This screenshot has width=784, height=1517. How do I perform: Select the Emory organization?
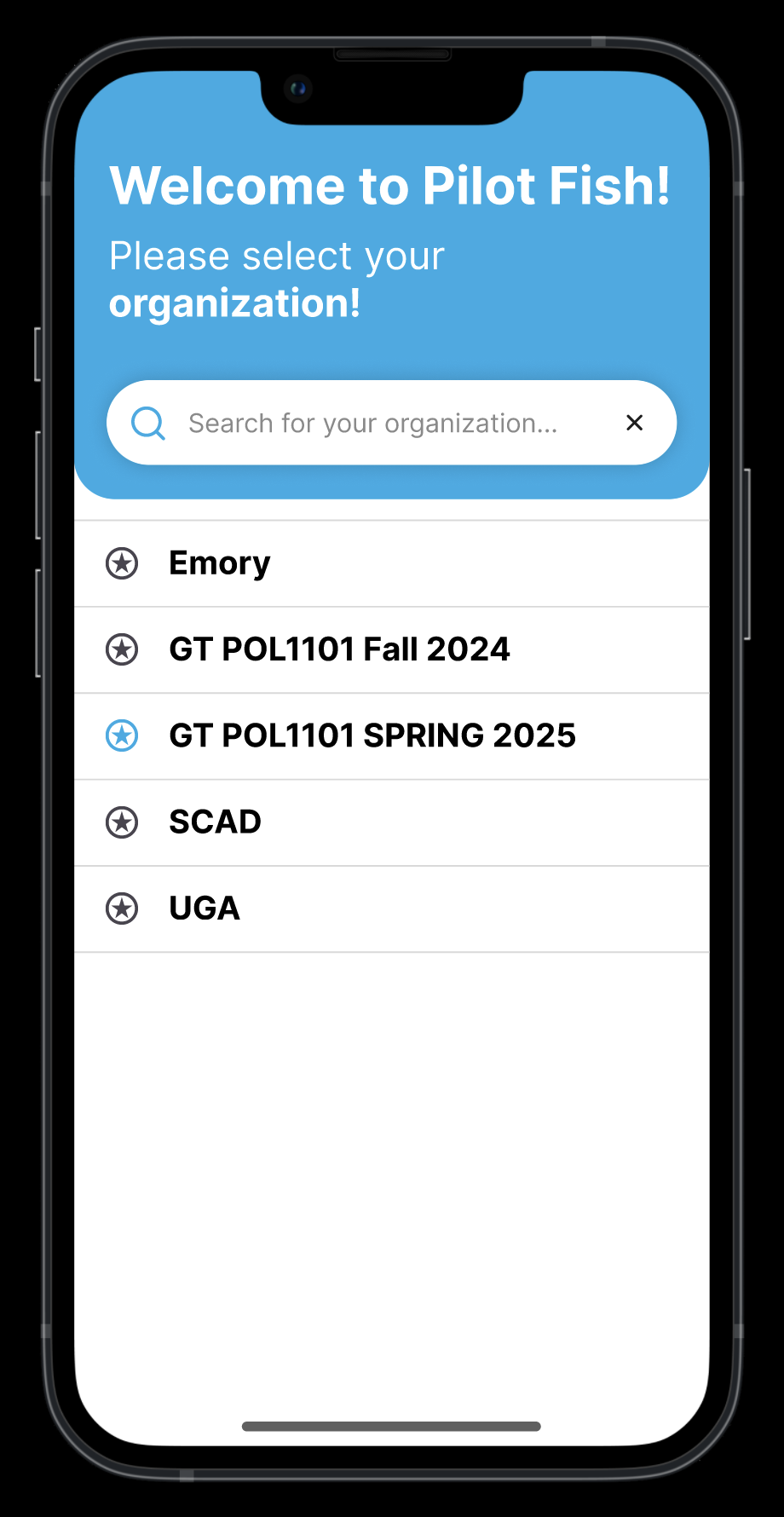391,563
